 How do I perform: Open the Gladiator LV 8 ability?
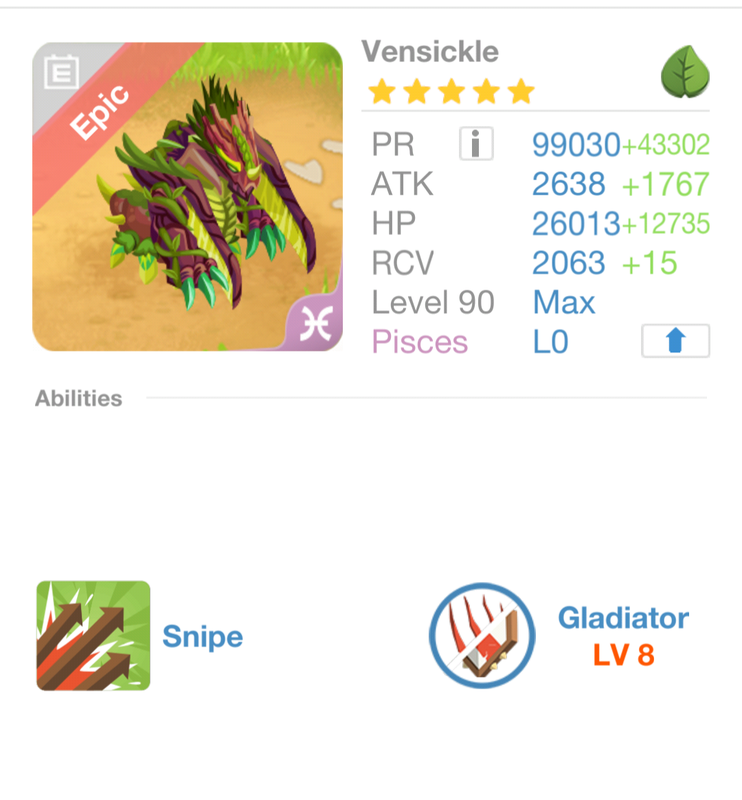[482, 636]
